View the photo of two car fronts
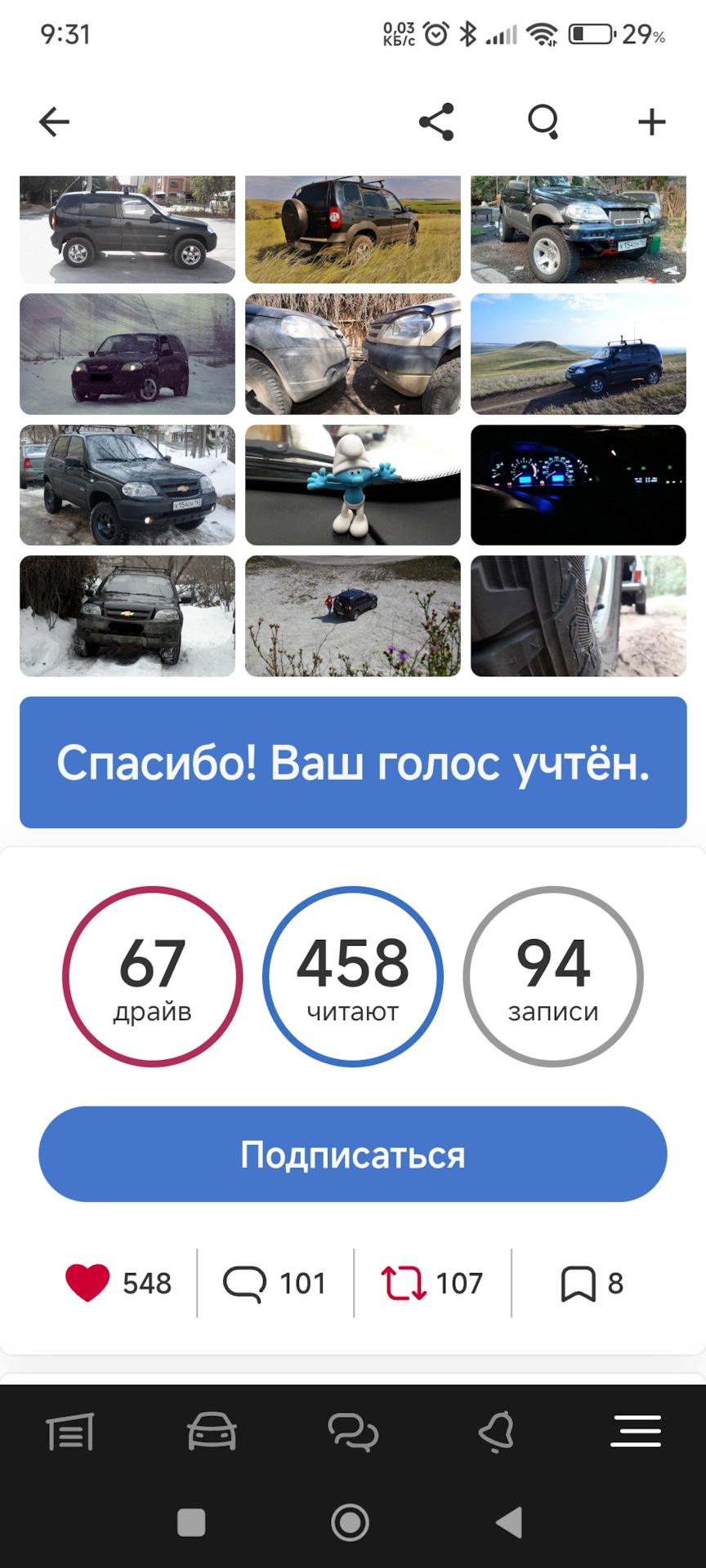The width and height of the screenshot is (706, 1568). coord(352,354)
